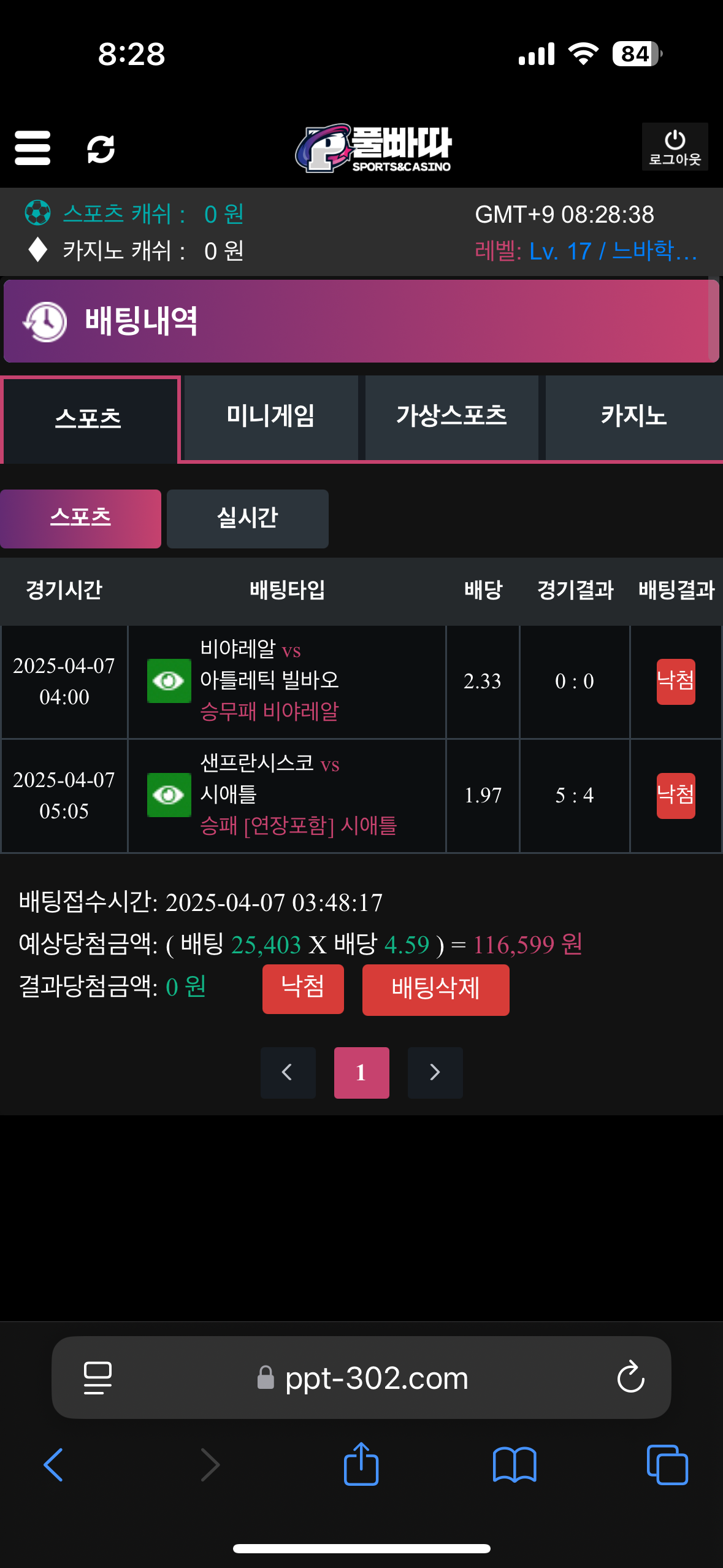Tap the refresh arrows icon in the header
Image resolution: width=723 pixels, height=1568 pixels.
click(101, 149)
